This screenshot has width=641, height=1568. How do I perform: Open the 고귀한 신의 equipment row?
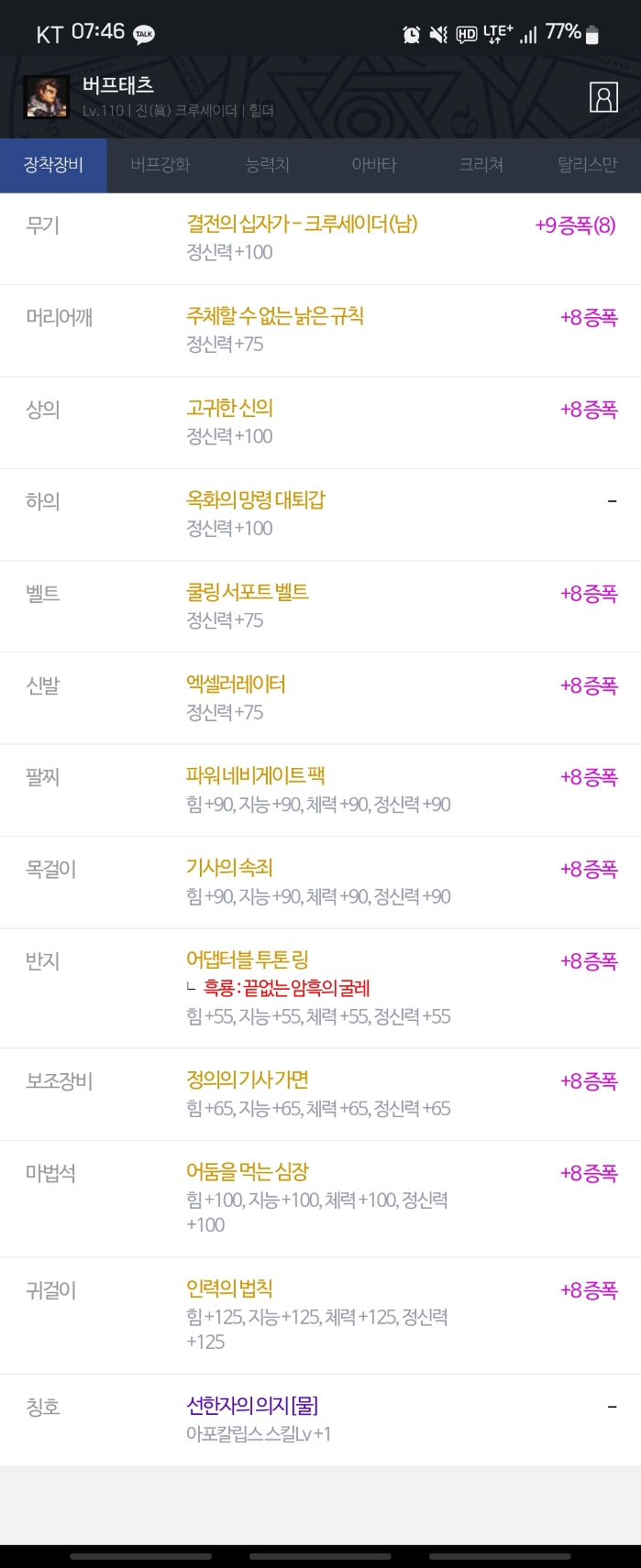point(230,409)
